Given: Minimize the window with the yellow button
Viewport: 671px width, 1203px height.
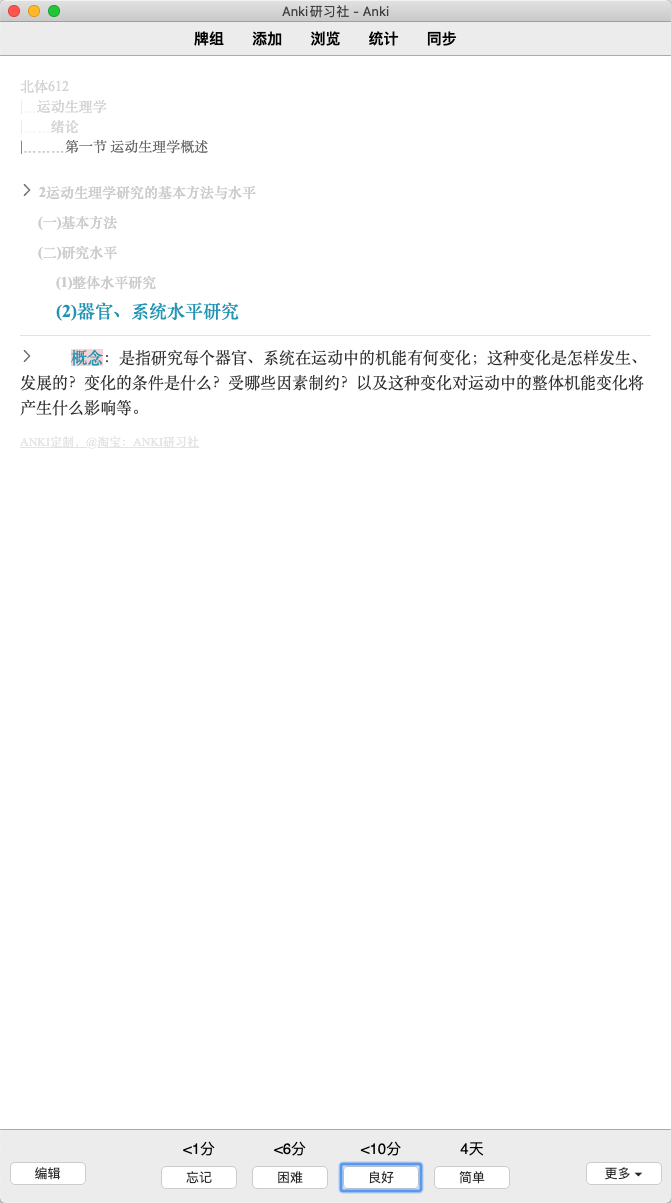Looking at the screenshot, I should pyautogui.click(x=34, y=11).
